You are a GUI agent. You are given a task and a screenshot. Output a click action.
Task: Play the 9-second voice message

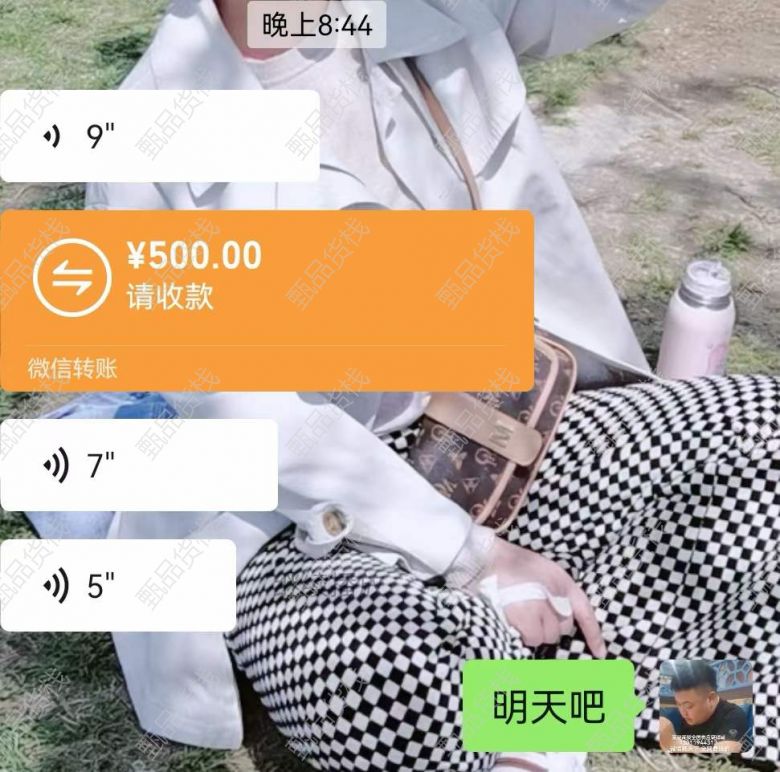158,136
